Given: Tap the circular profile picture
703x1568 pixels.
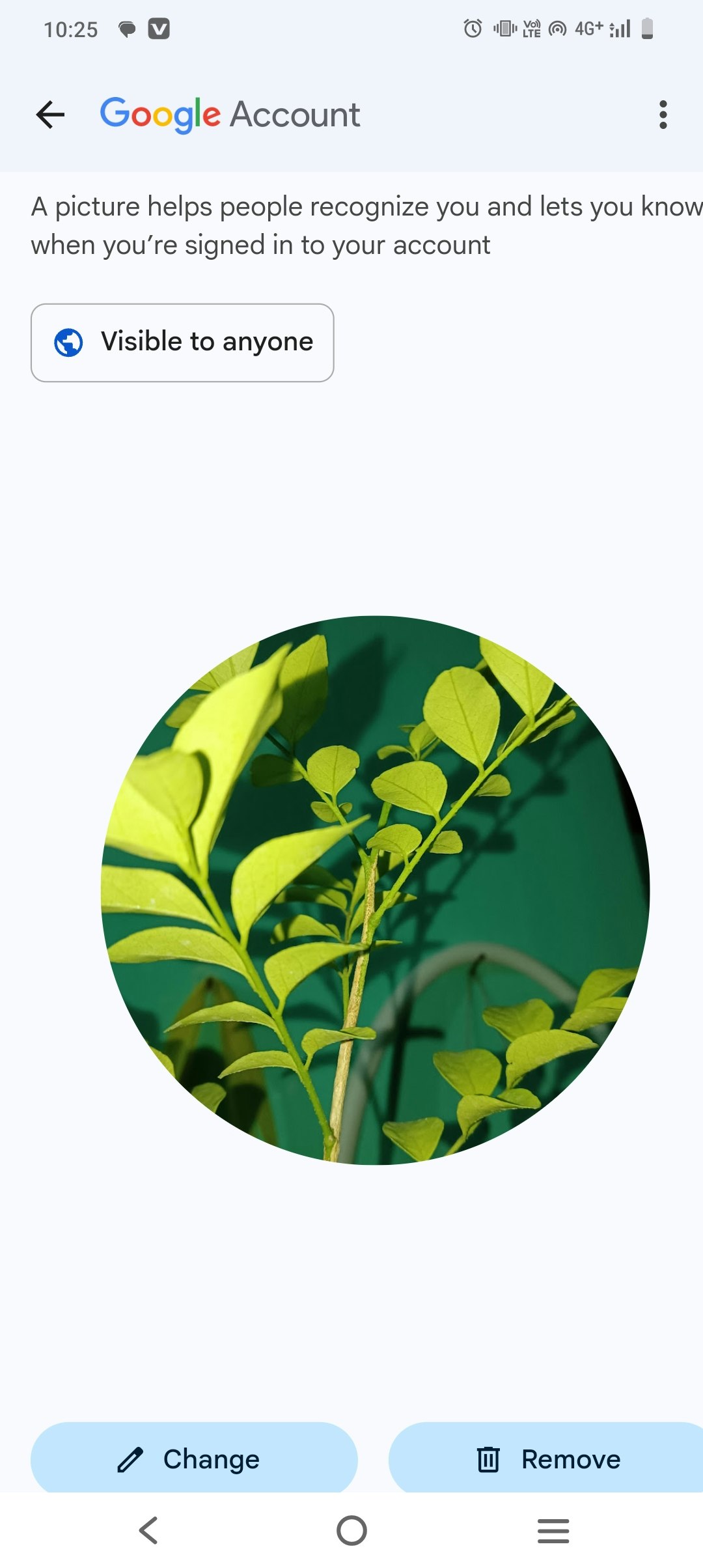Looking at the screenshot, I should 376,889.
